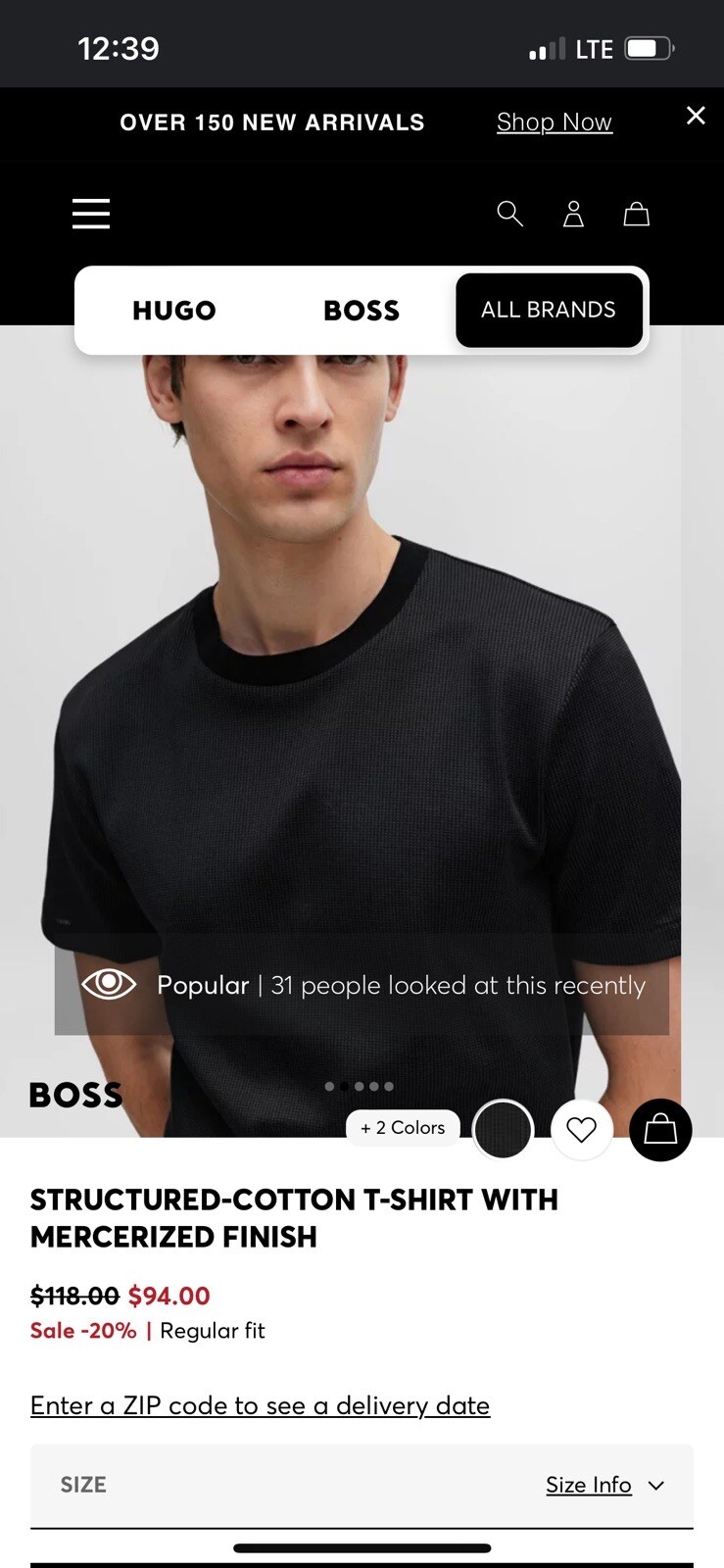The image size is (724, 1568).
Task: Dismiss the new arrivals banner
Action: coord(696,116)
